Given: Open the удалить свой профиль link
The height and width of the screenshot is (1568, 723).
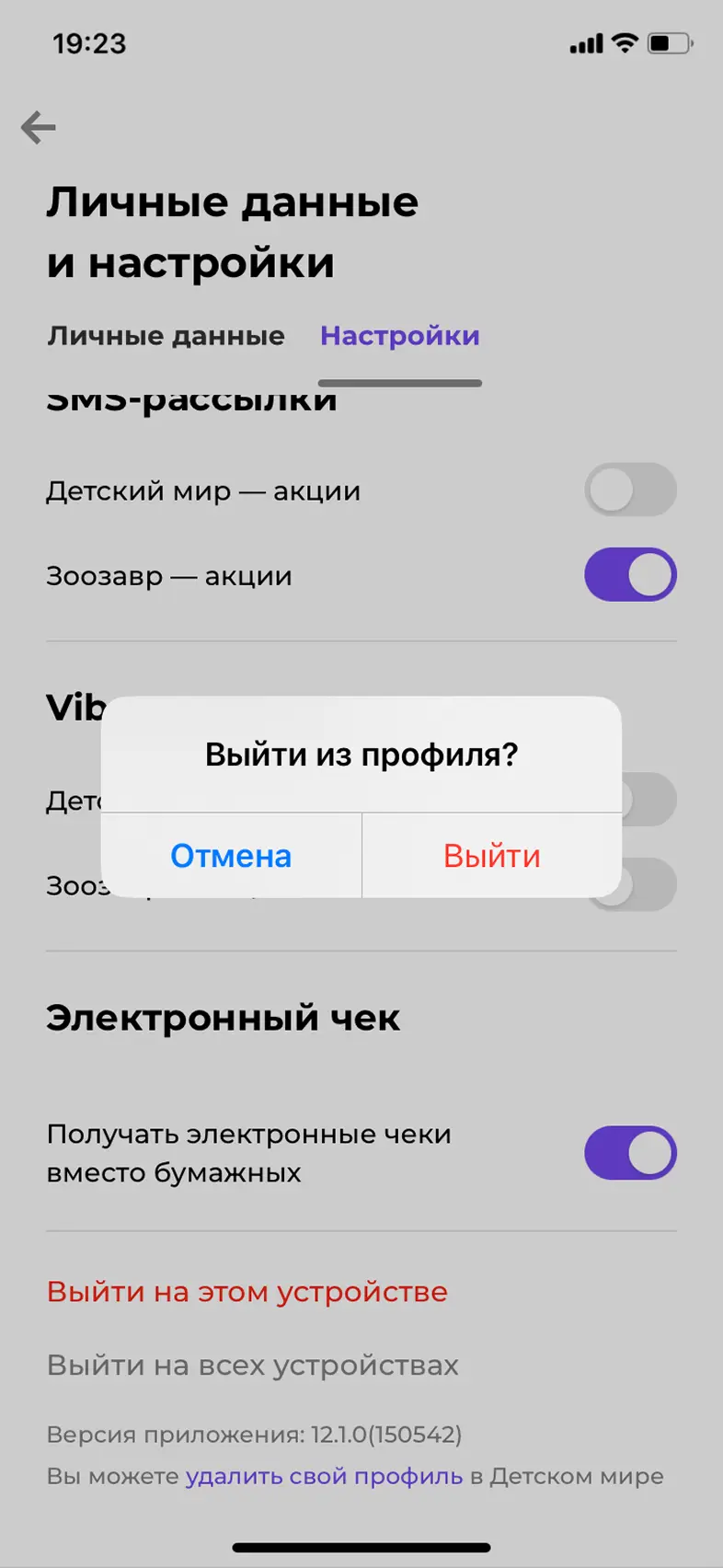Looking at the screenshot, I should (x=325, y=1477).
